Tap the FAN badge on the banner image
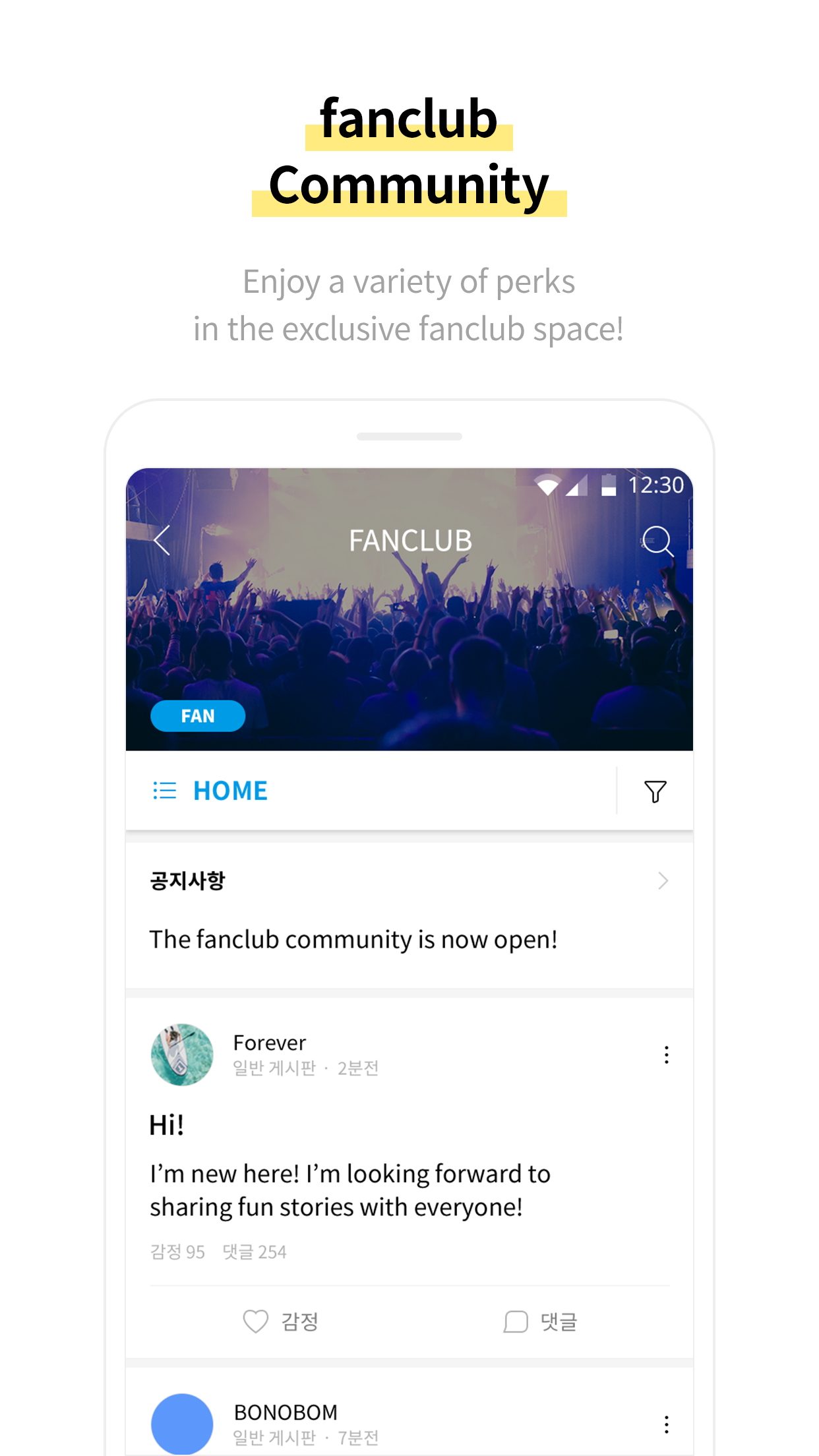Image resolution: width=819 pixels, height=1456 pixels. 198,715
